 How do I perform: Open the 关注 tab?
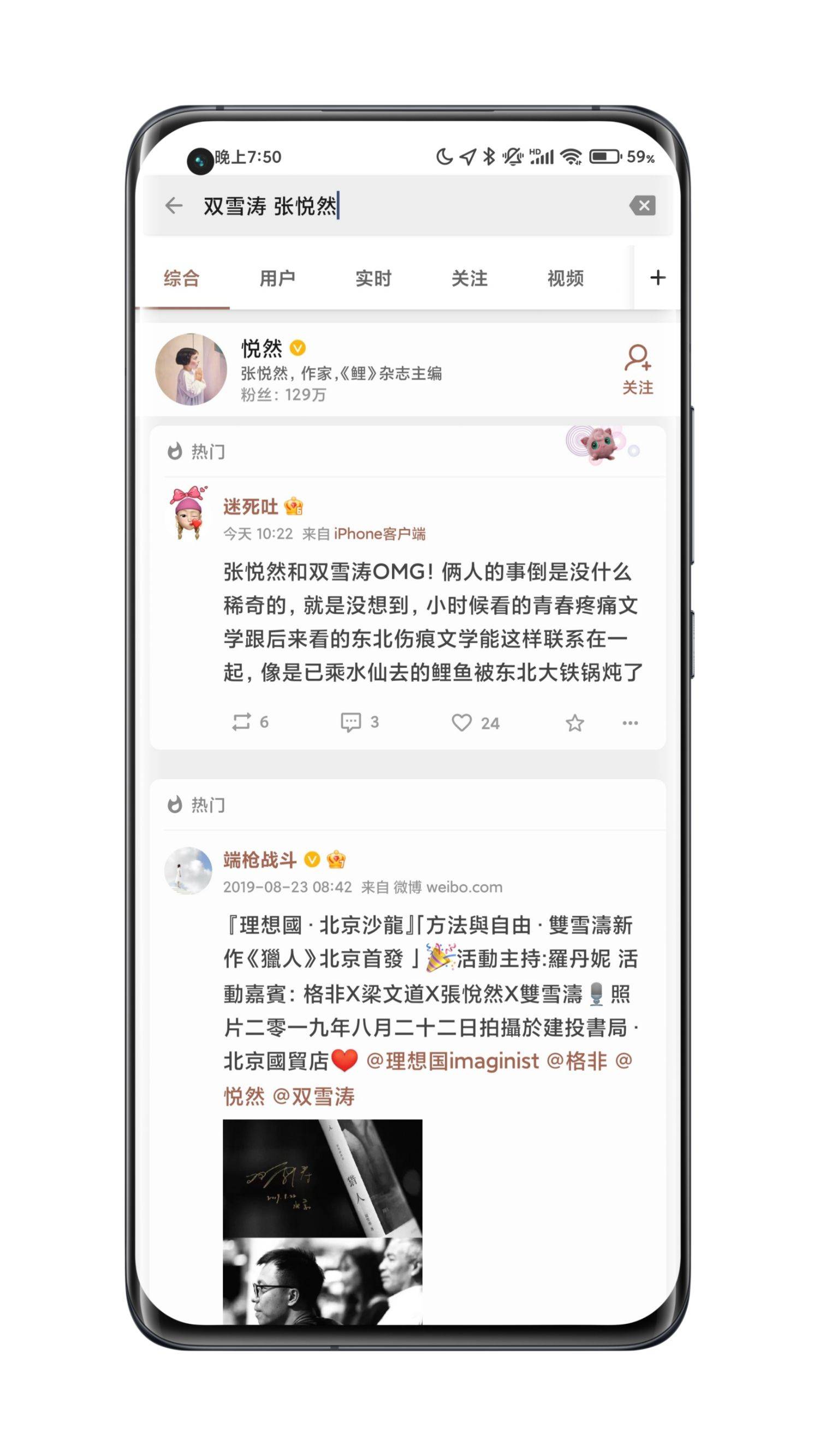pos(469,278)
